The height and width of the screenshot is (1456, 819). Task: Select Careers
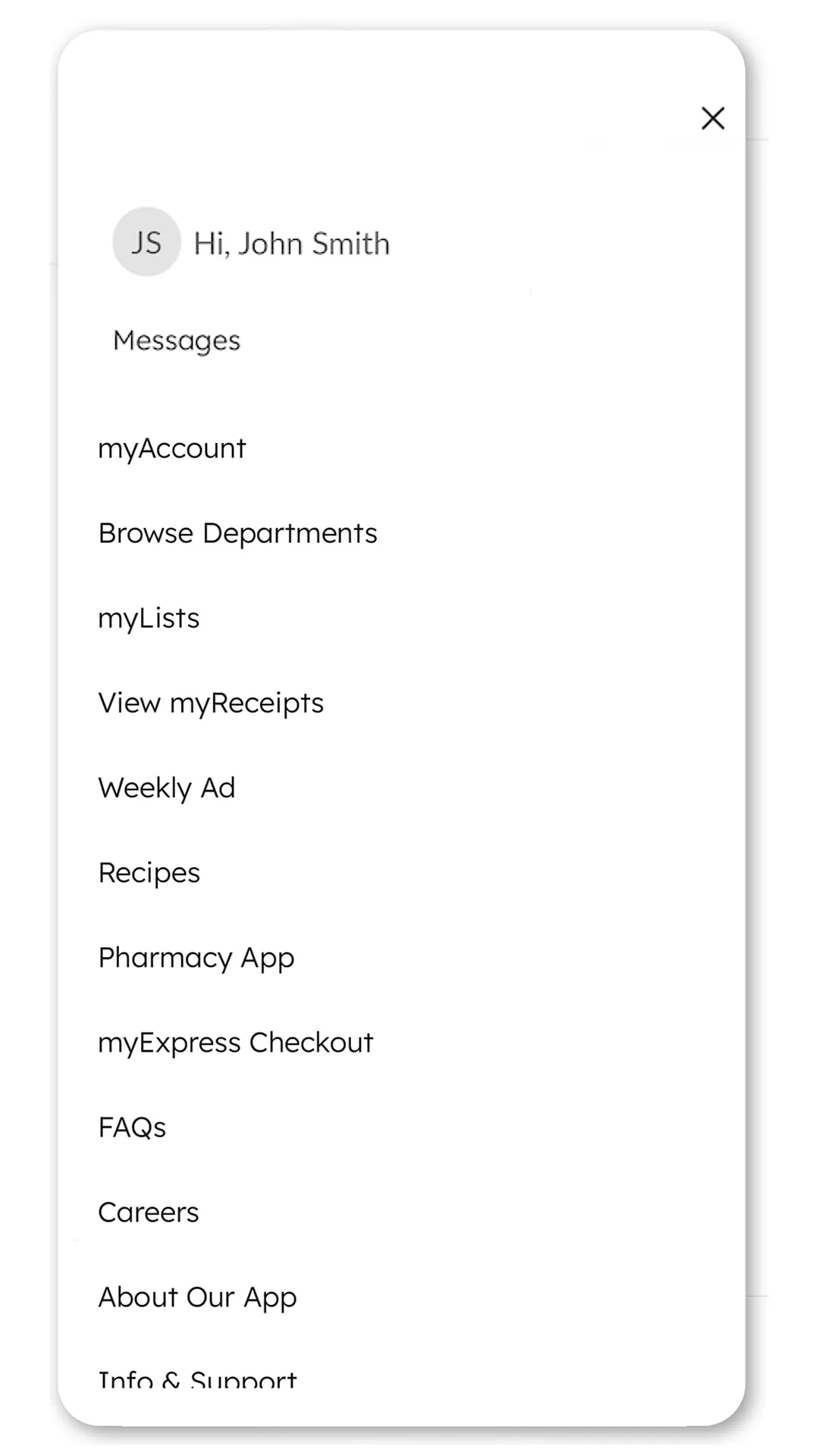[149, 1213]
